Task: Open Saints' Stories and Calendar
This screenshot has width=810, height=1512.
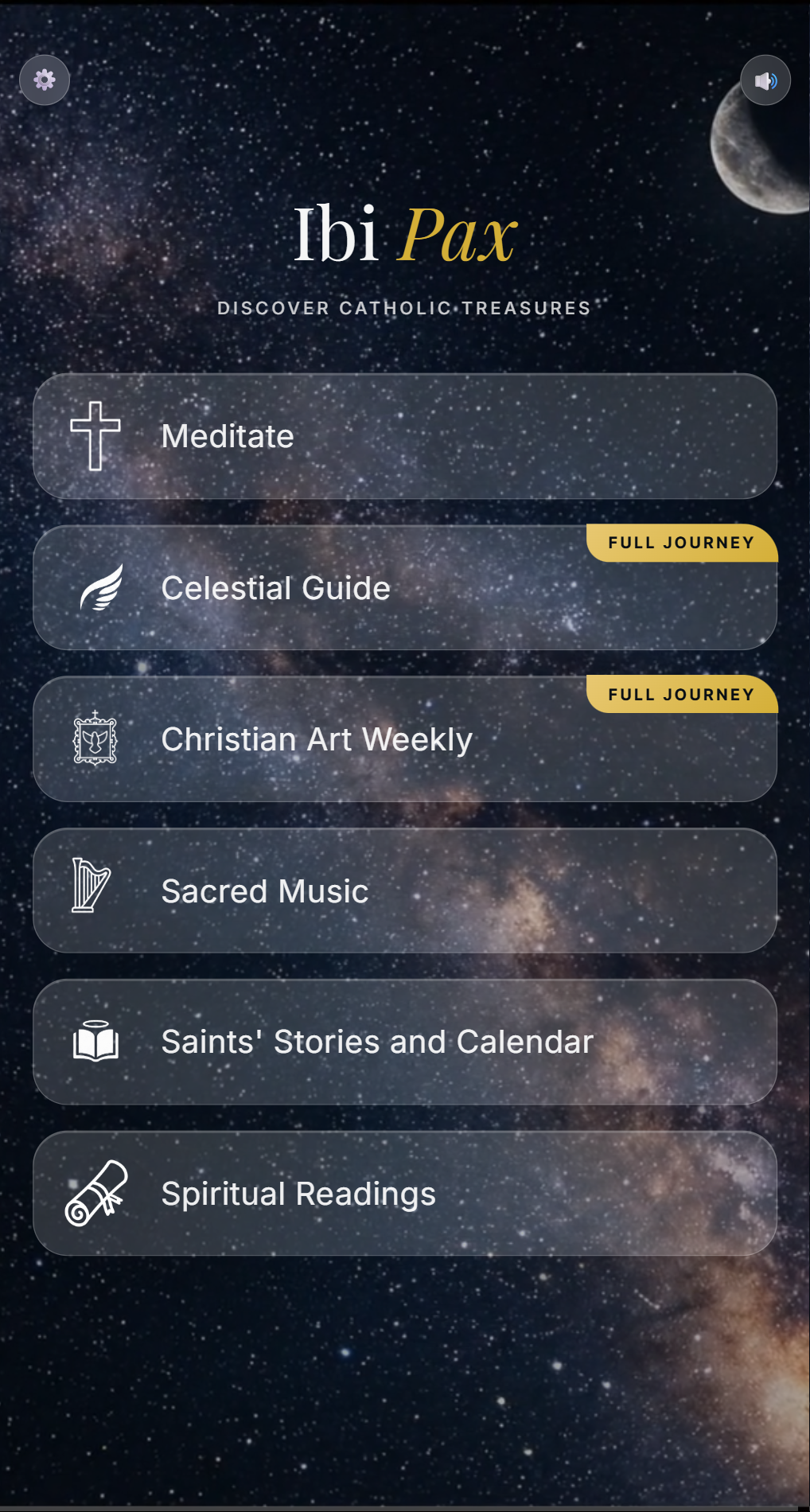Action: 404,1041
